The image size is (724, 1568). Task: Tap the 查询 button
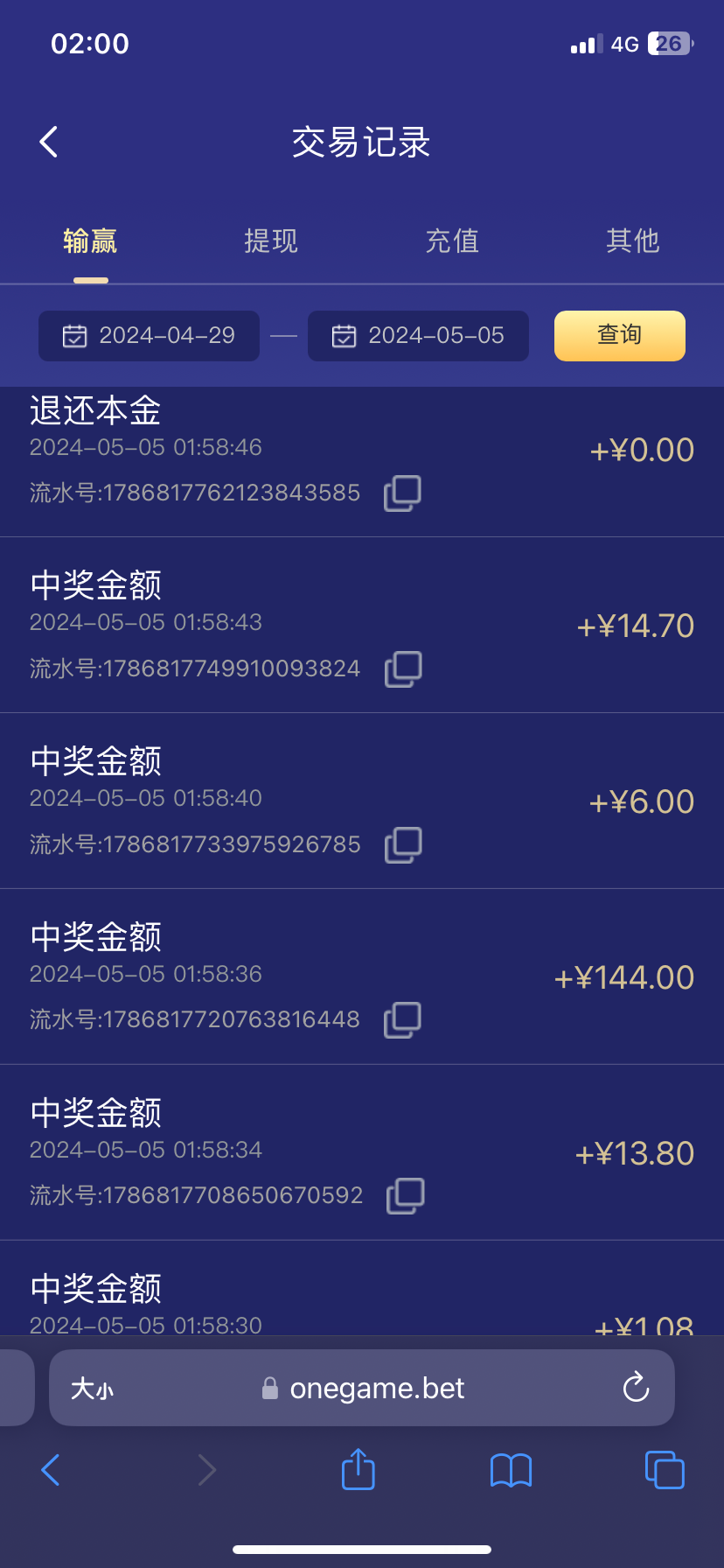pos(619,336)
